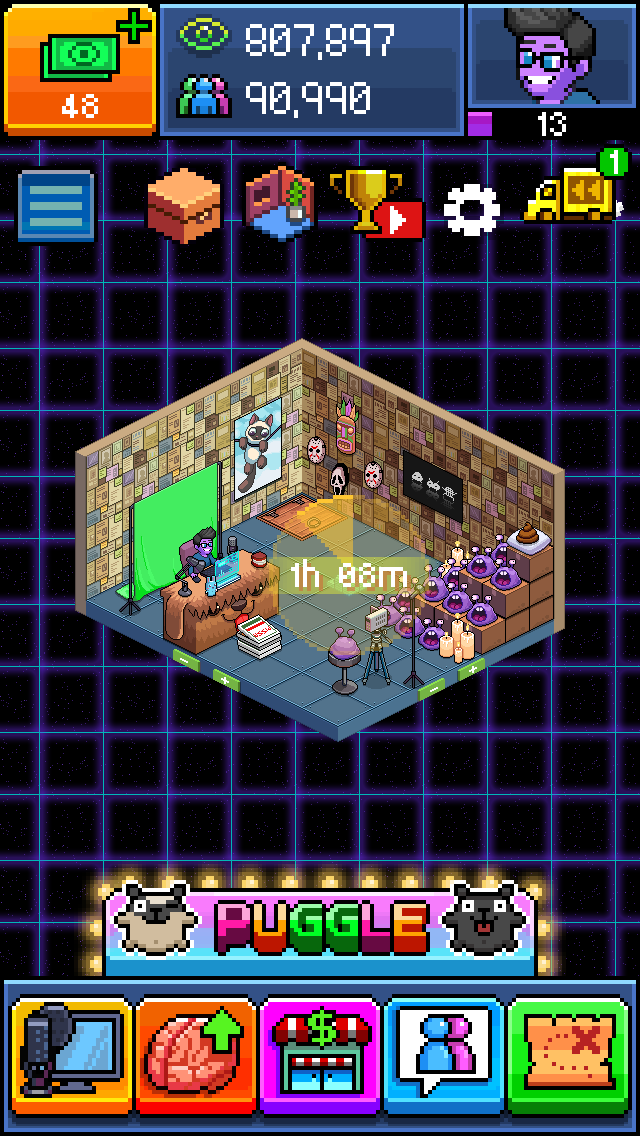Open the video recording computer tab
This screenshot has height=1136, width=640.
(74, 1056)
